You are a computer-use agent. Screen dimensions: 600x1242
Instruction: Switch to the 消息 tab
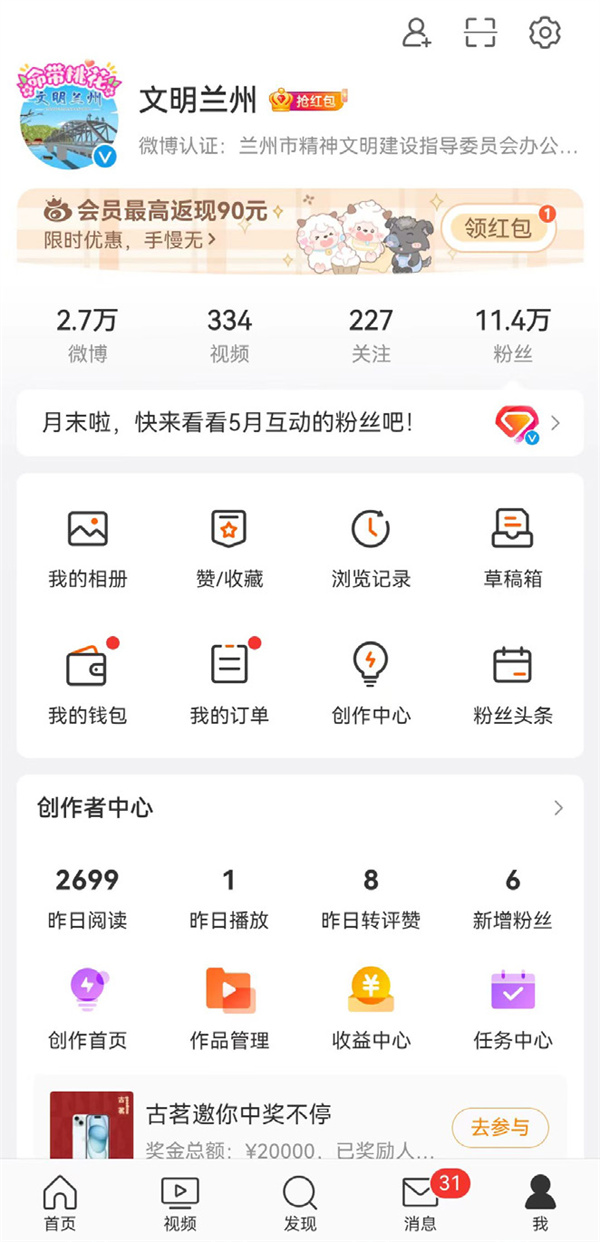click(420, 1203)
